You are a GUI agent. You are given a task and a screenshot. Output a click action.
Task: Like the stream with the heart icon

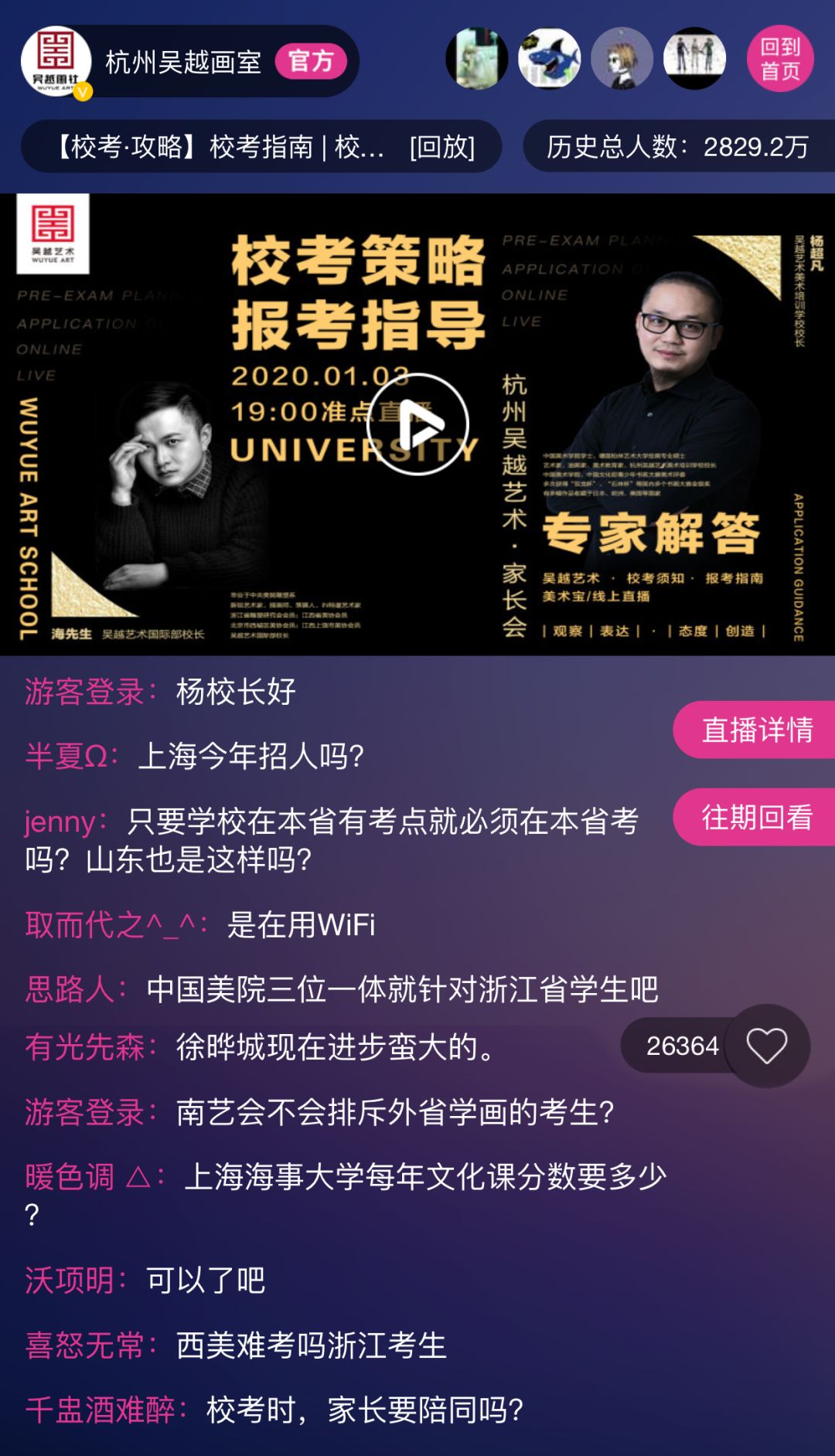pos(766,1046)
